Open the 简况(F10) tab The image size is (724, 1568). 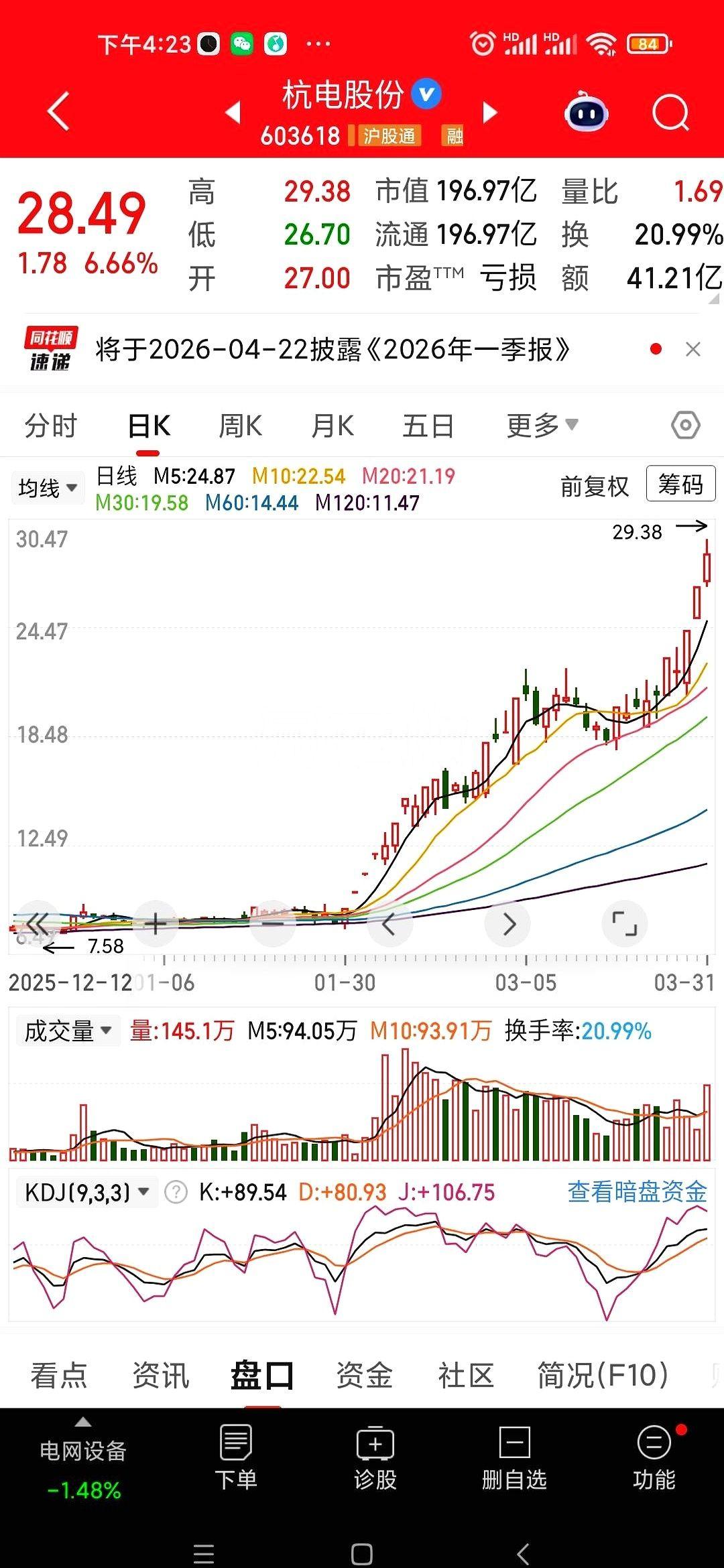[603, 1376]
